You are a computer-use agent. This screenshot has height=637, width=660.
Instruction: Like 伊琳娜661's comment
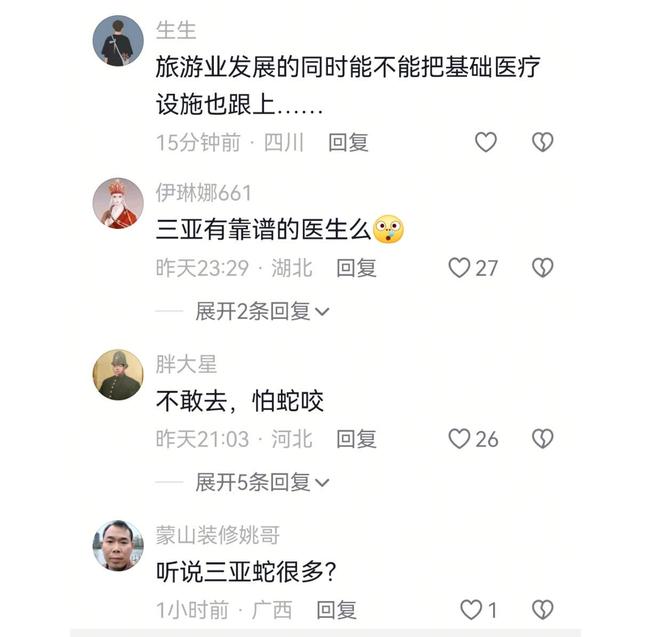[x=460, y=268]
